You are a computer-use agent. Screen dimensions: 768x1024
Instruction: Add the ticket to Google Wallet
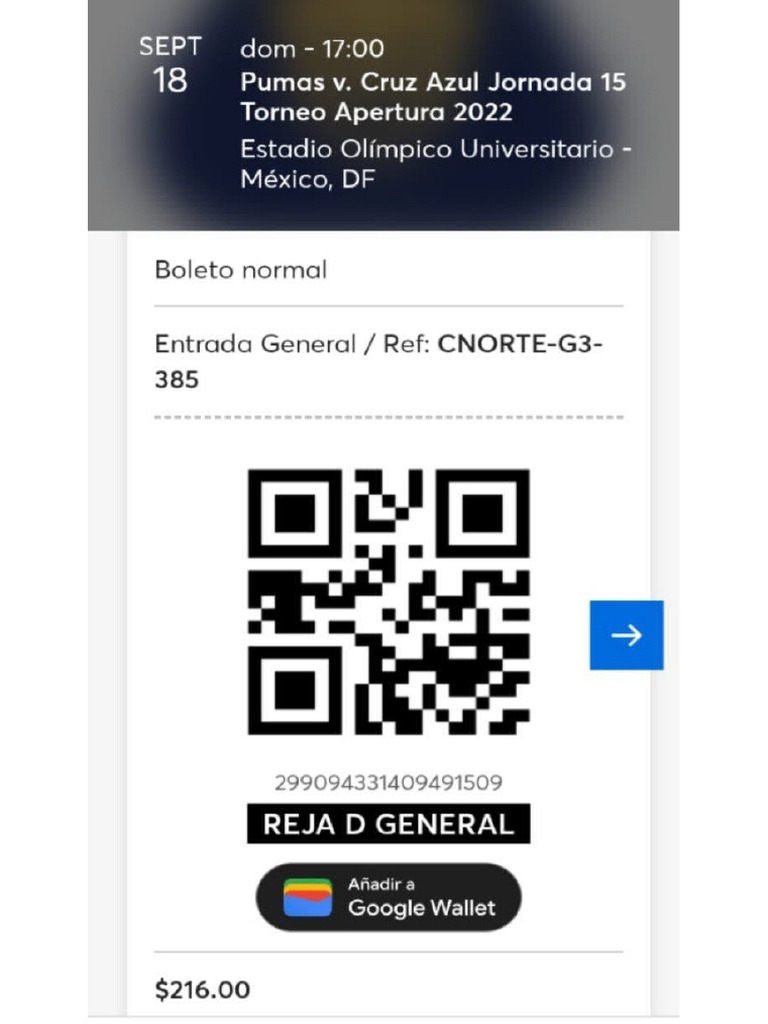(x=388, y=897)
